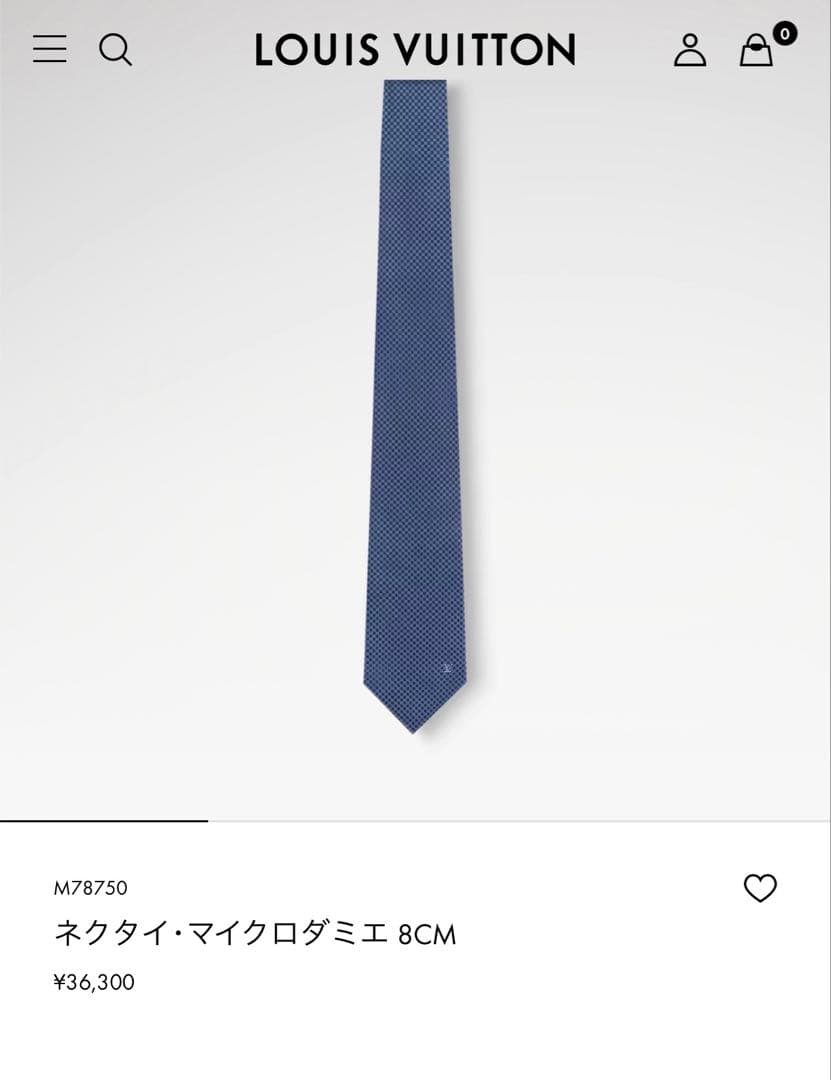Click the product title ネクタイ・マイクロダミエ 8CM
Viewport: 831px width, 1080px height.
coord(255,932)
